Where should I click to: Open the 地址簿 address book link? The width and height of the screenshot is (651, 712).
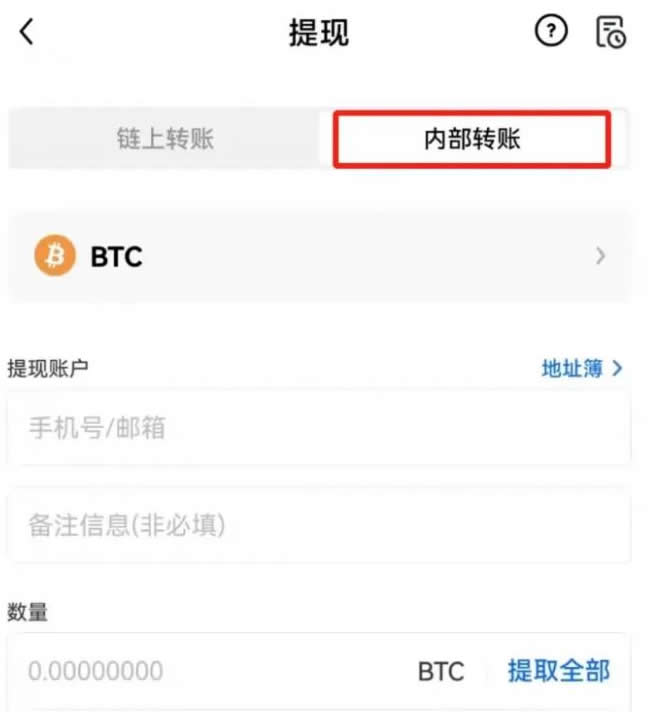click(x=582, y=369)
